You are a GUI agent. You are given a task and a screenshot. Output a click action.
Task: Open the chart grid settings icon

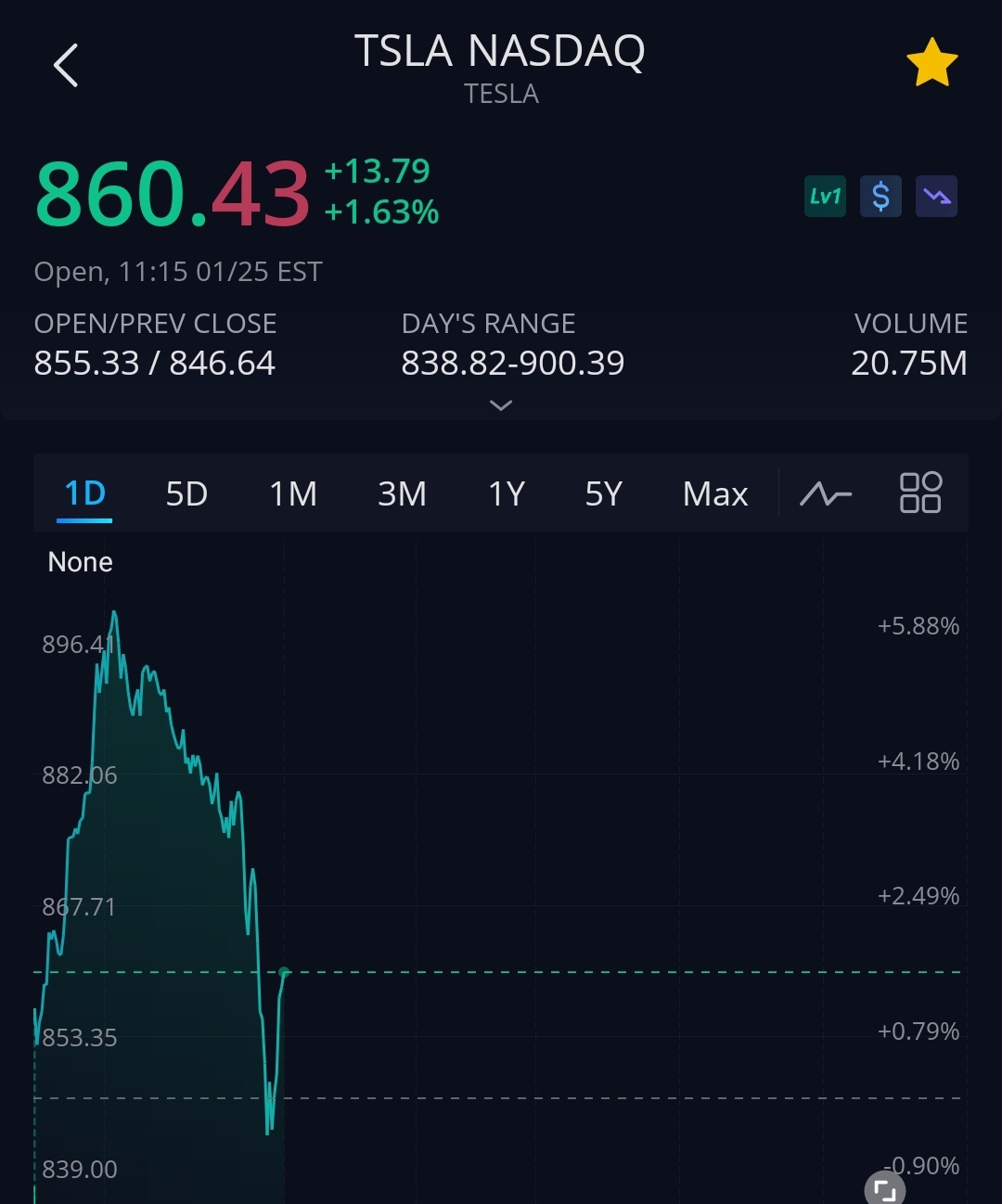point(920,493)
